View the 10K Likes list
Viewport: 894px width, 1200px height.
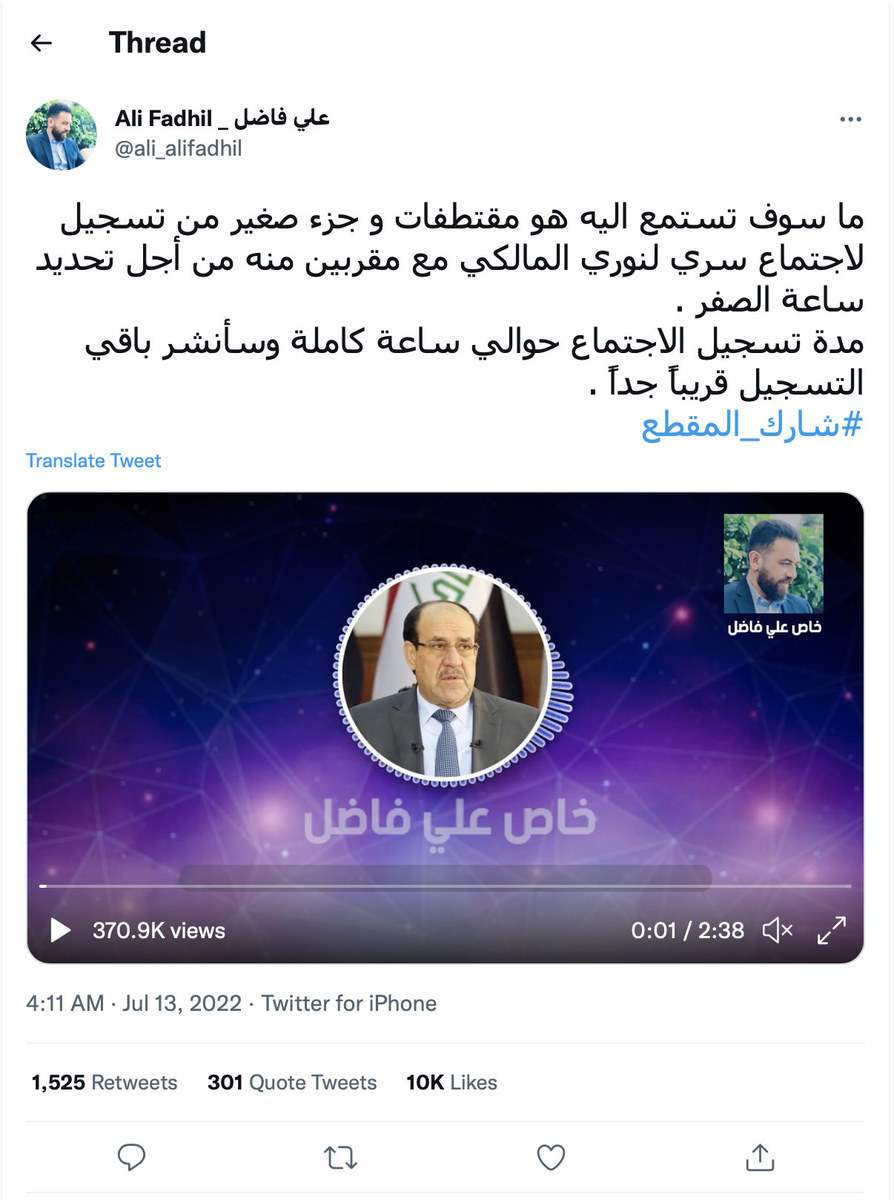pyautogui.click(x=451, y=1082)
